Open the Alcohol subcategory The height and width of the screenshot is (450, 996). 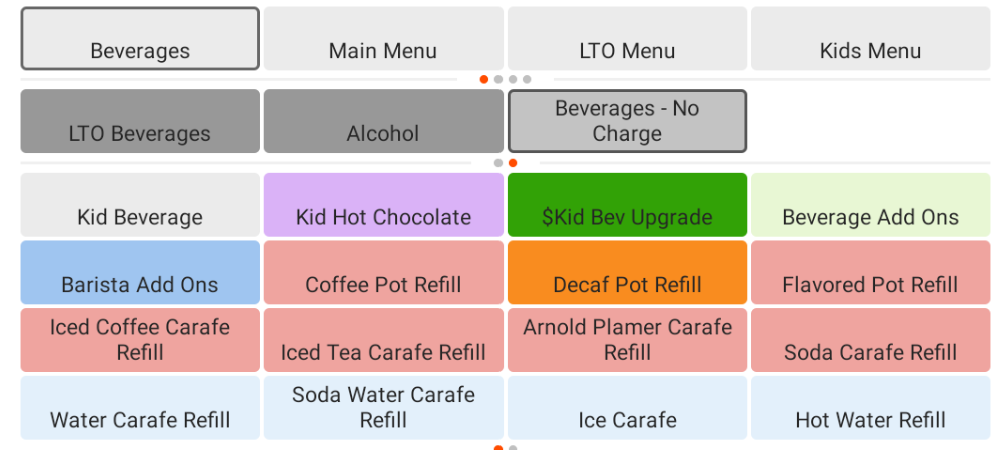tap(383, 122)
